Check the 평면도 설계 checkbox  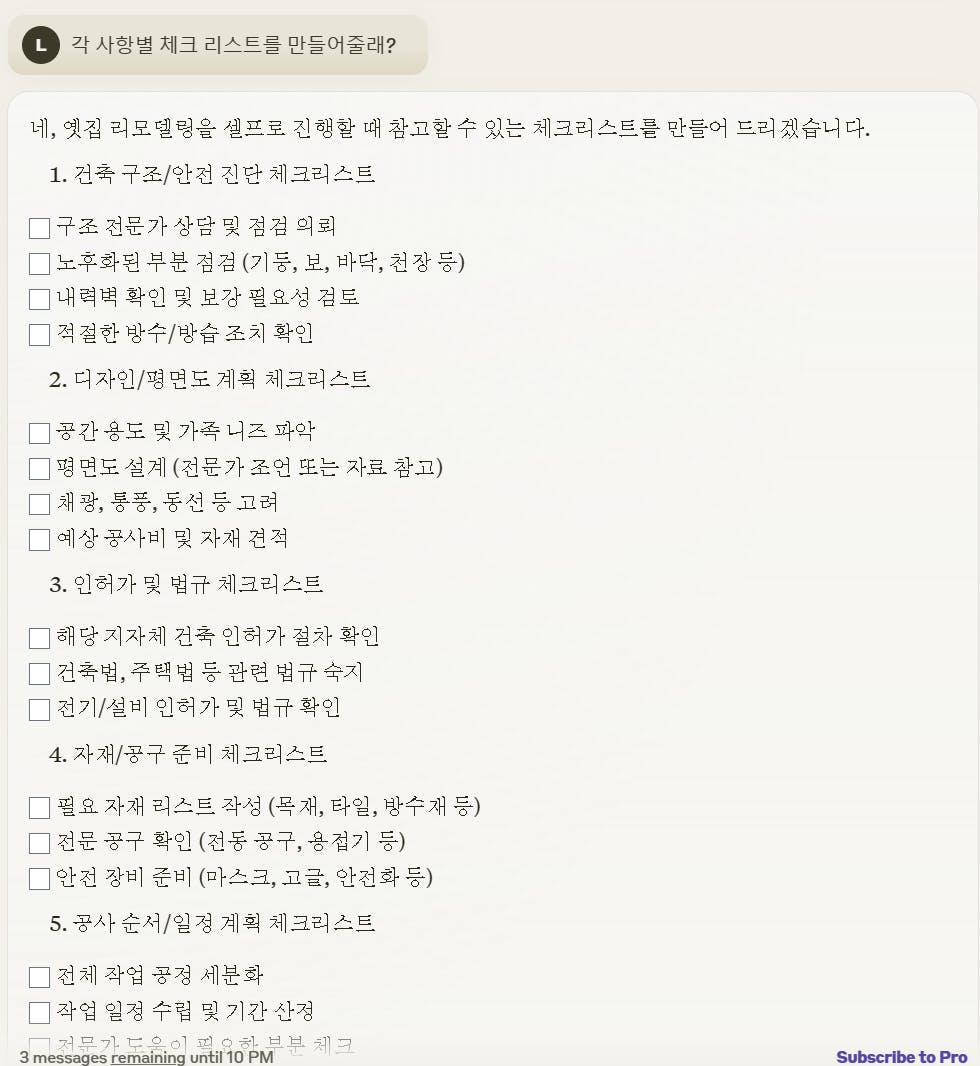point(39,469)
